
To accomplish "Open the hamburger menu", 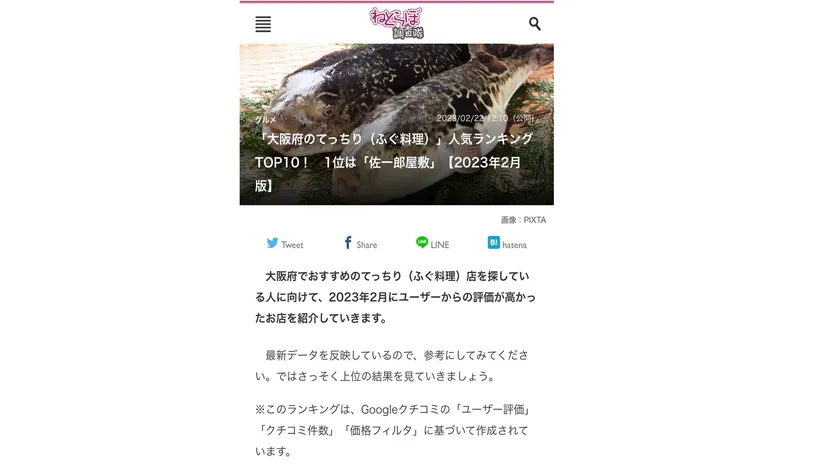I will (263, 24).
